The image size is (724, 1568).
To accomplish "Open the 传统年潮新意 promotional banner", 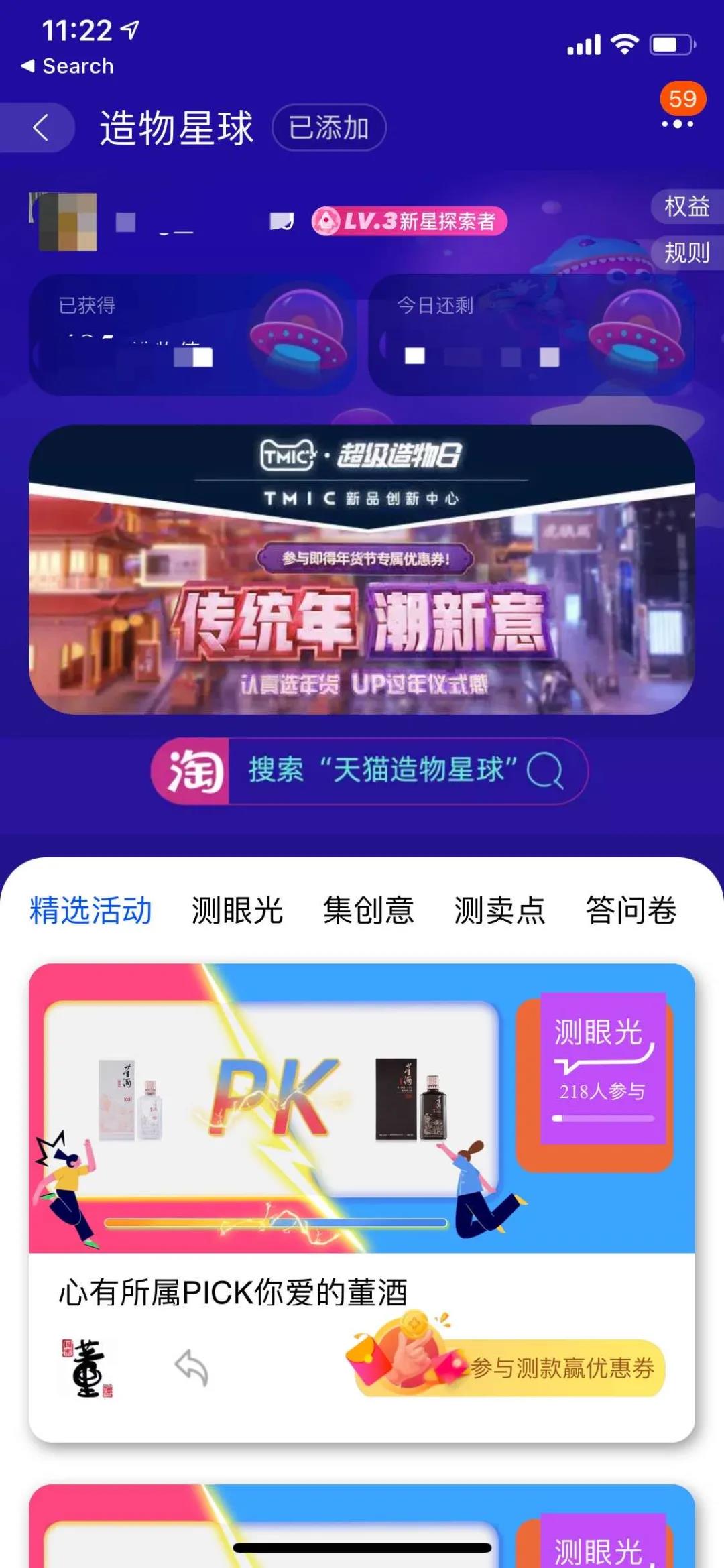I will (x=362, y=570).
